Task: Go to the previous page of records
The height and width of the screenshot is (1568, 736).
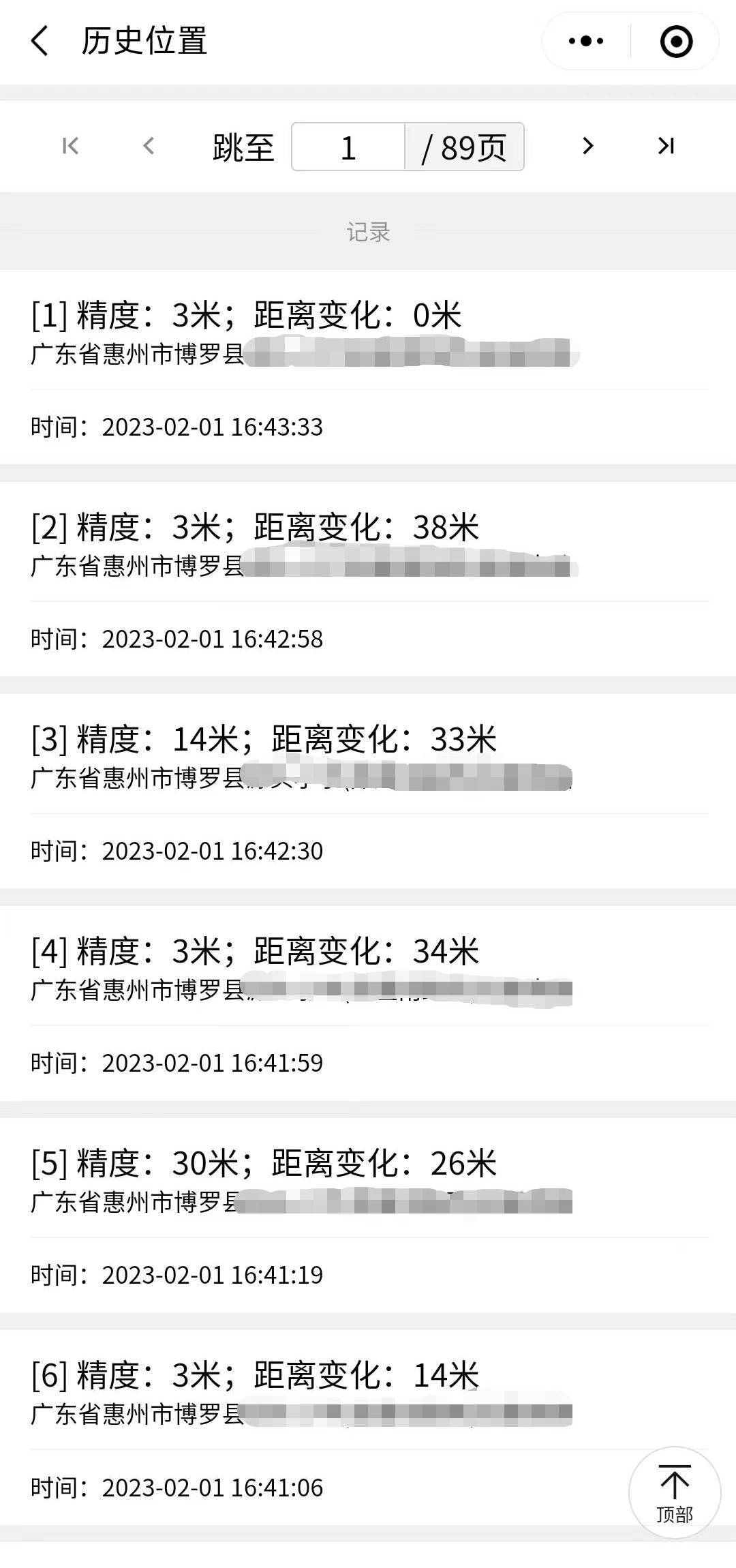Action: [149, 146]
